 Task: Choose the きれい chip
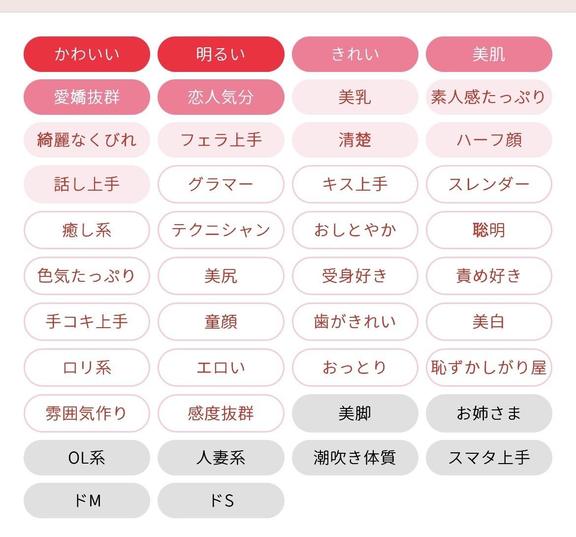(x=355, y=54)
